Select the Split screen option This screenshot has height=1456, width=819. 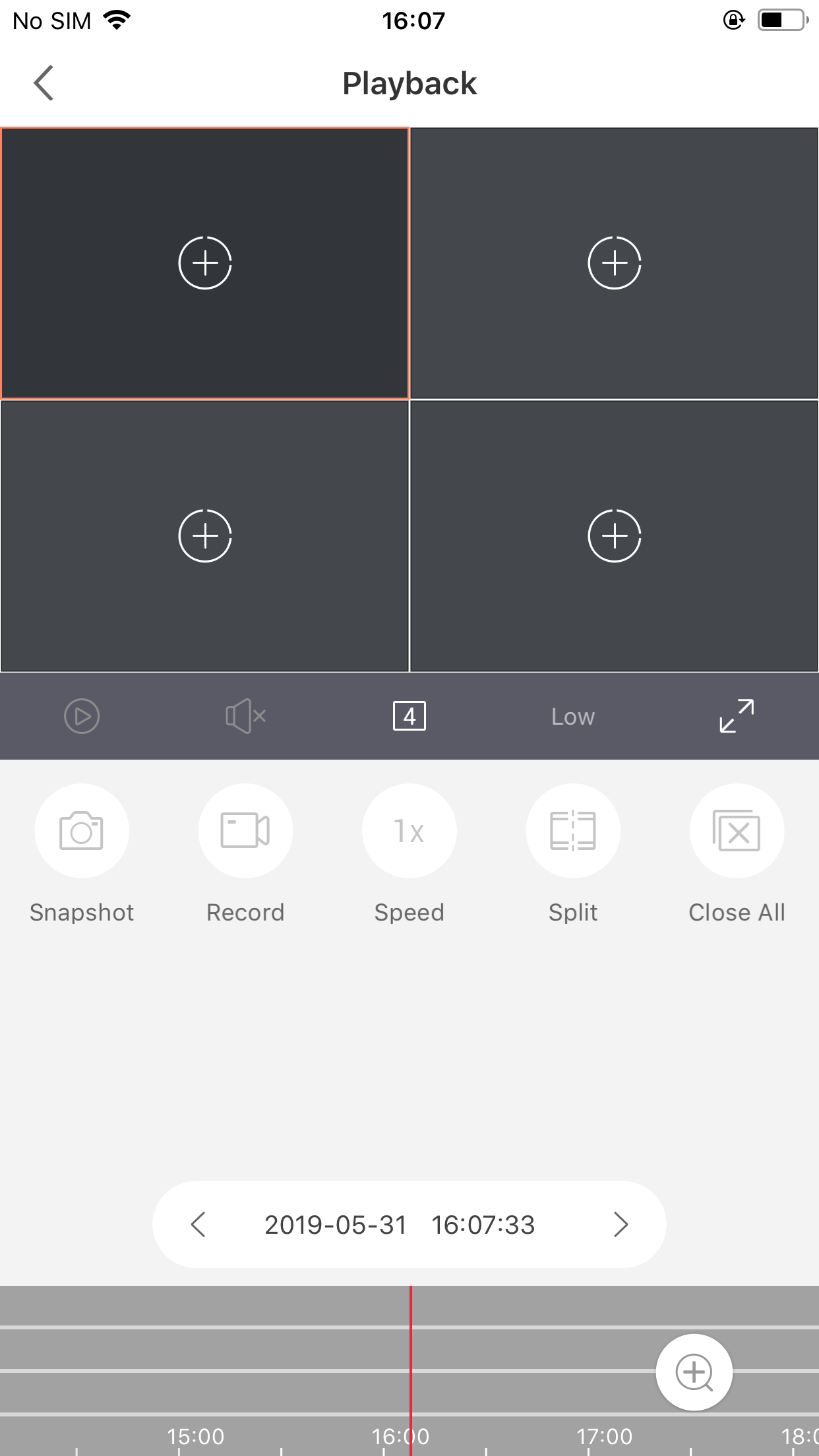click(x=573, y=831)
